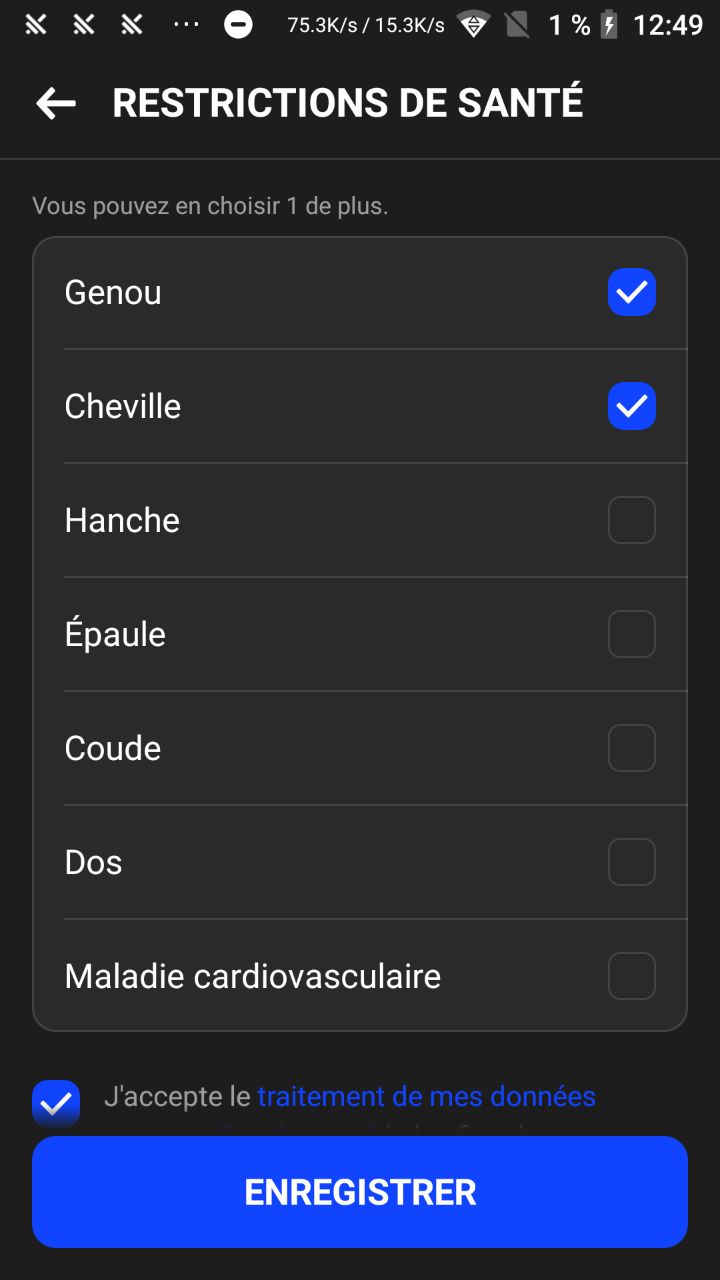Uncheck the Genou checkbox
The image size is (720, 1280).
[632, 292]
